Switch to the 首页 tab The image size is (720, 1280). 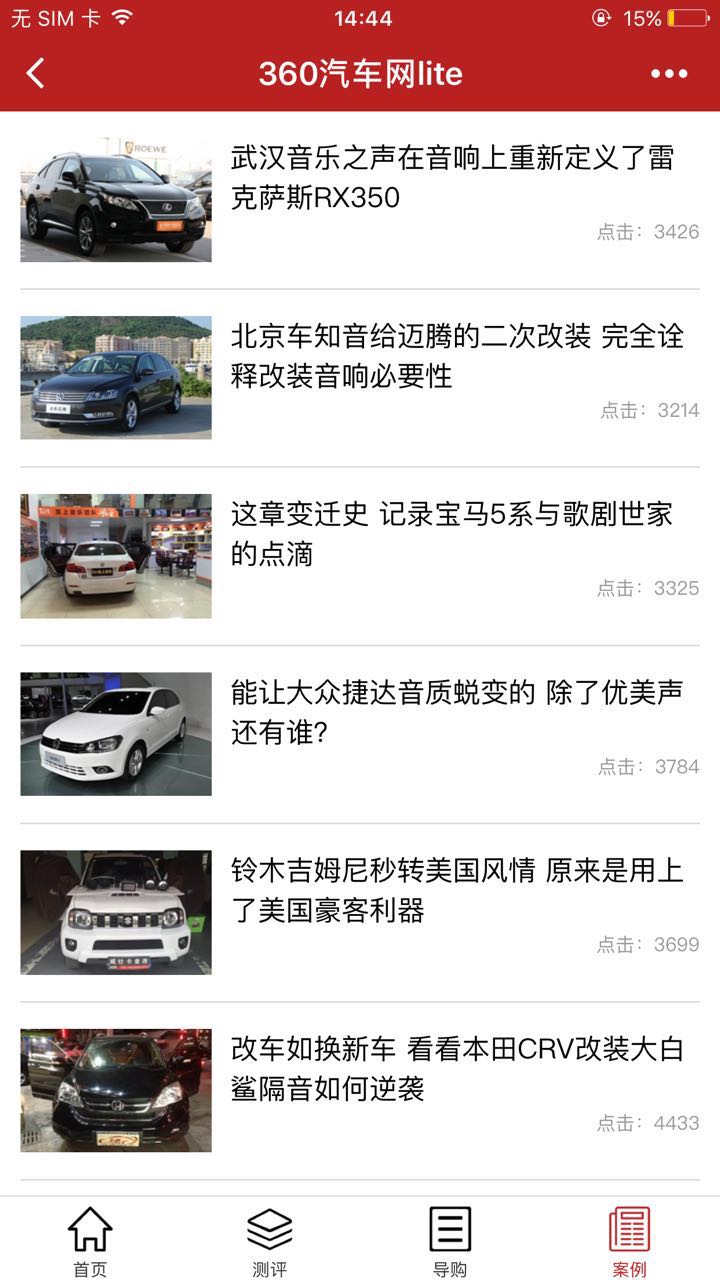coord(90,1240)
